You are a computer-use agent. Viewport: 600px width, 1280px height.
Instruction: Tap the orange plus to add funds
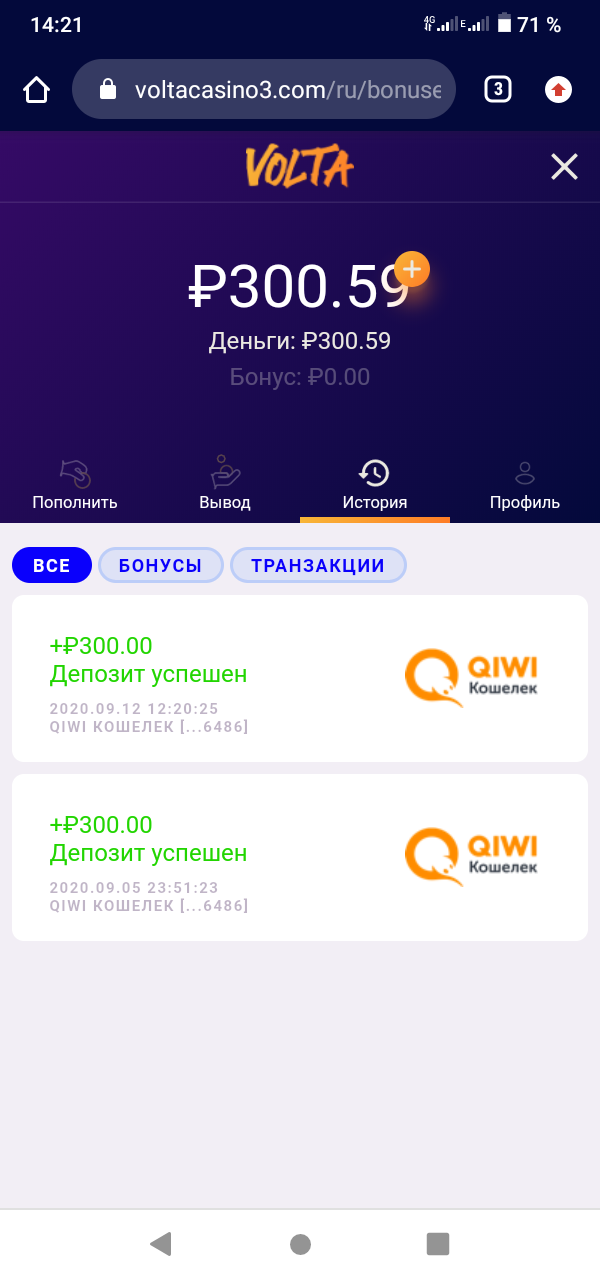pyautogui.click(x=412, y=268)
